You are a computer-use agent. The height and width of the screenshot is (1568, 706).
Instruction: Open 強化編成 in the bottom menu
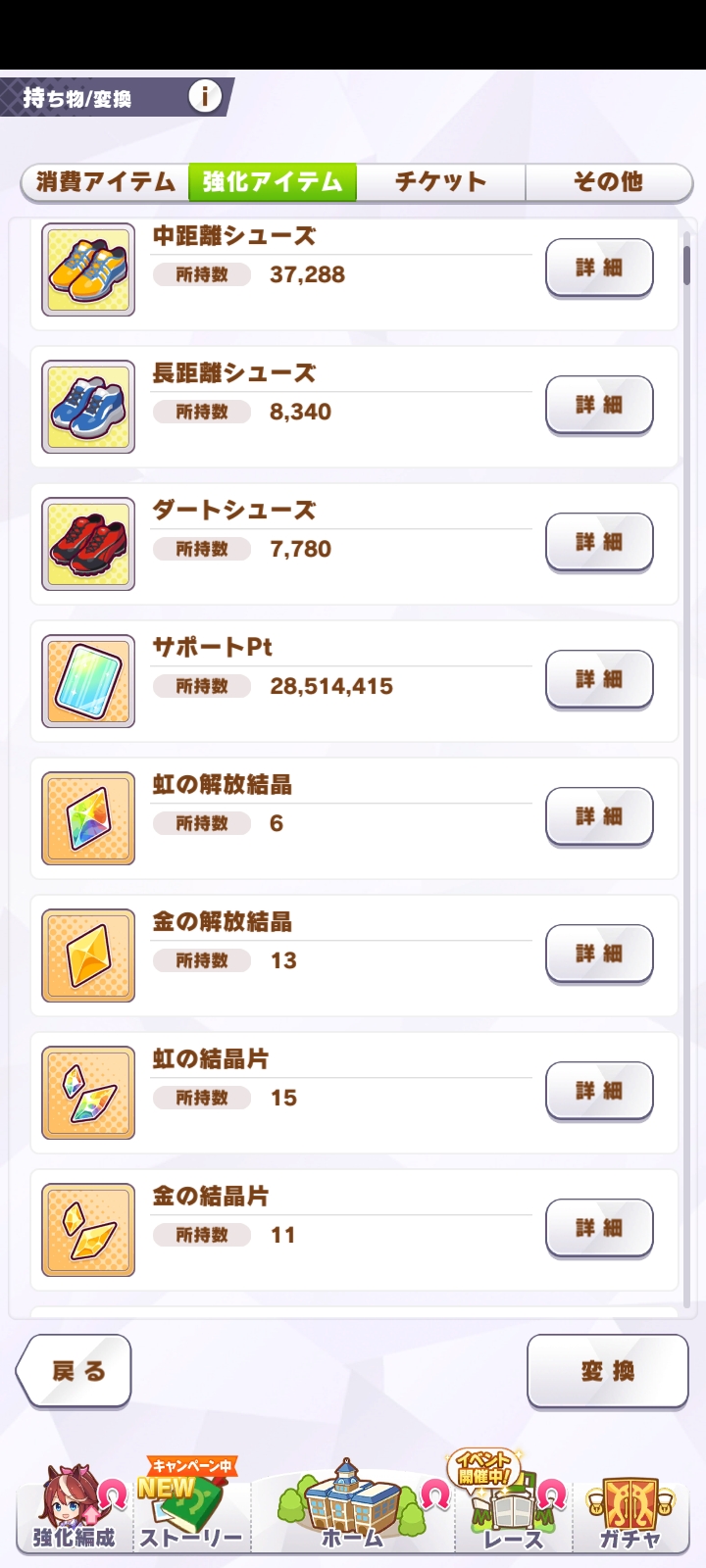(74, 1509)
